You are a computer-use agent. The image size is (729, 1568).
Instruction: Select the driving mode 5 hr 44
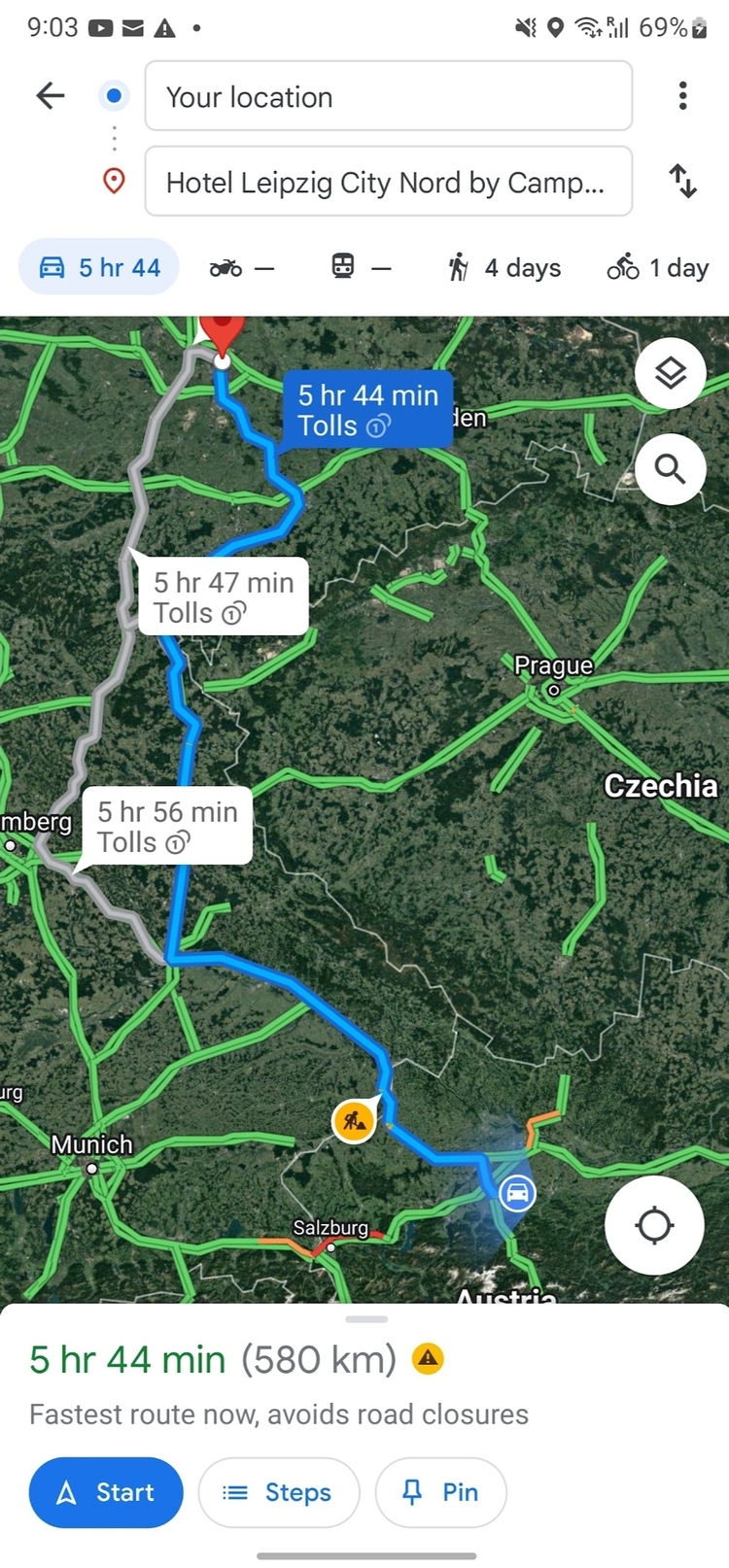pyautogui.click(x=99, y=267)
